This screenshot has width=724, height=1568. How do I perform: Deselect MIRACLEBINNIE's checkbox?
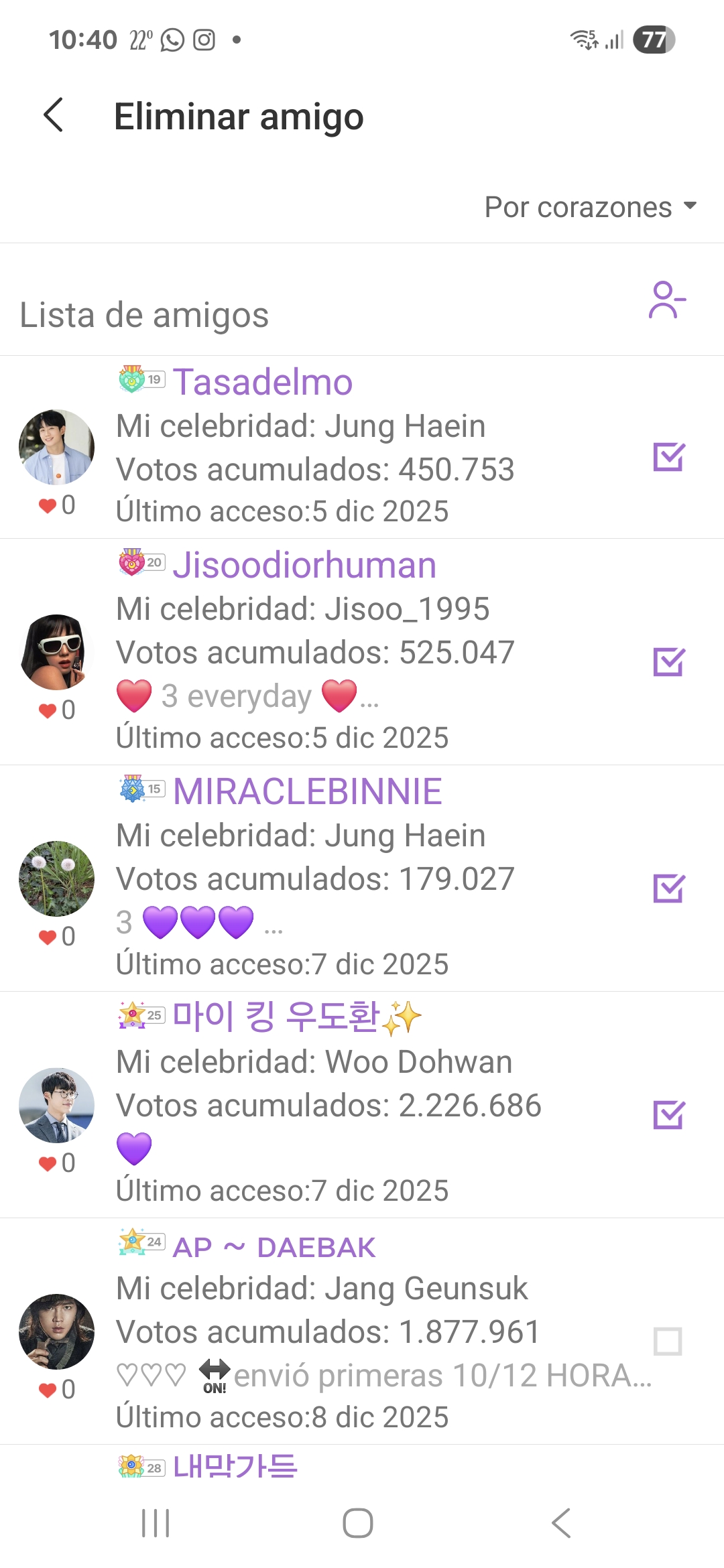tap(668, 889)
